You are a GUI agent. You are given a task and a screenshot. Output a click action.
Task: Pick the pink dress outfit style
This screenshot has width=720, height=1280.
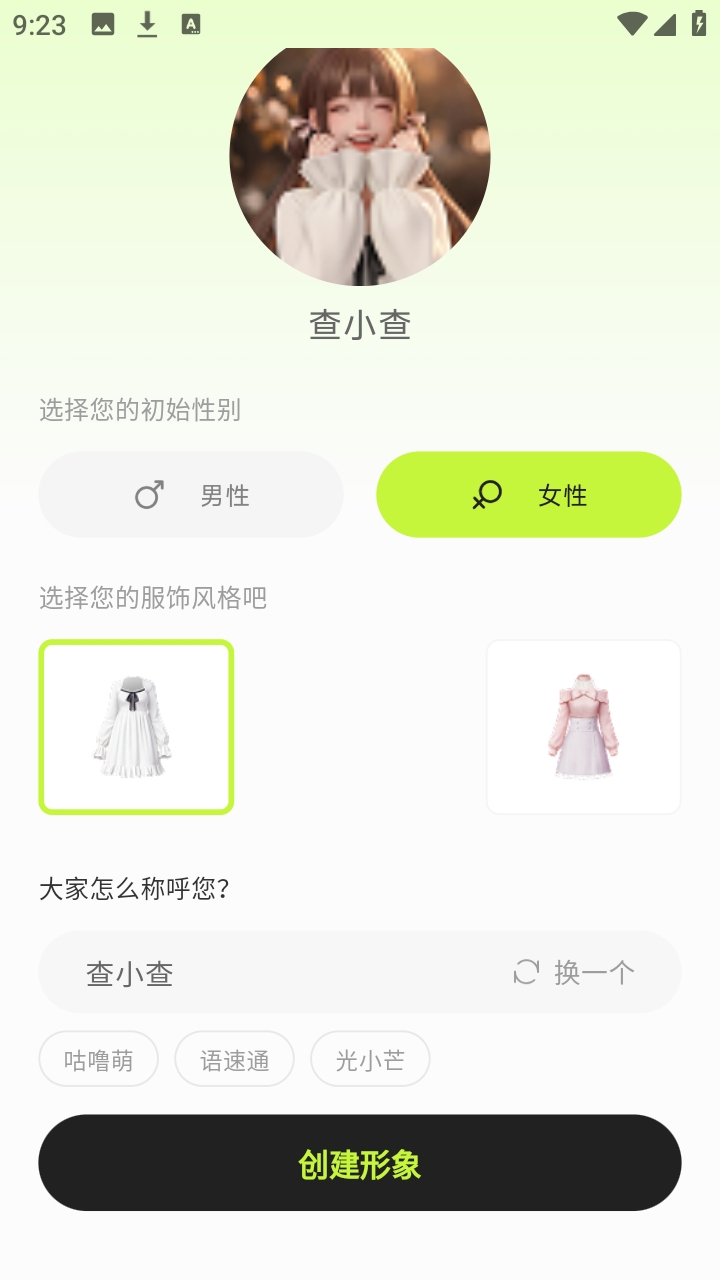click(x=583, y=727)
